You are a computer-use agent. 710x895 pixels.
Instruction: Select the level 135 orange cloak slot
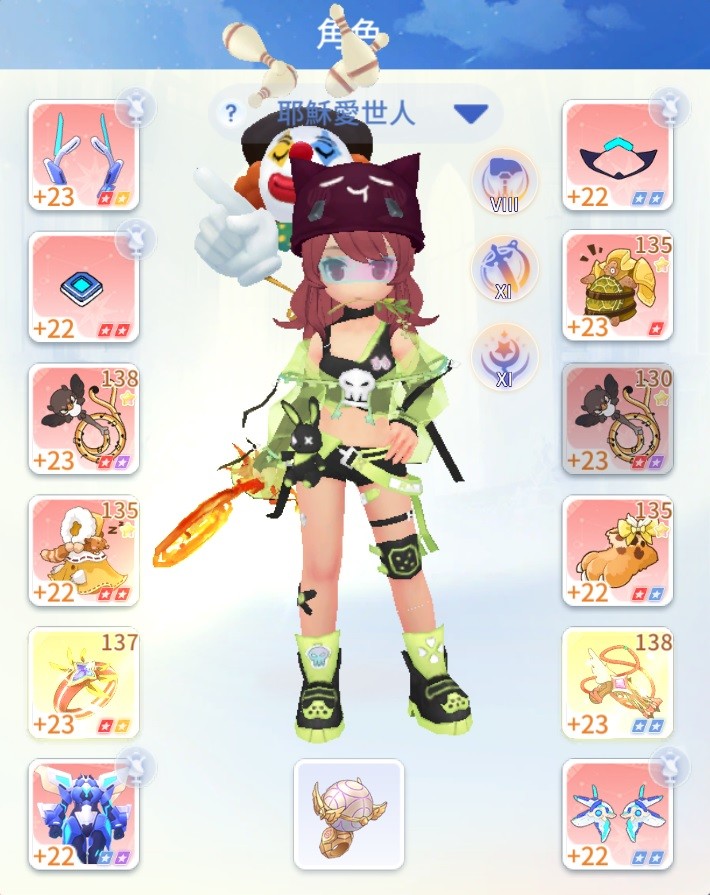tap(617, 551)
